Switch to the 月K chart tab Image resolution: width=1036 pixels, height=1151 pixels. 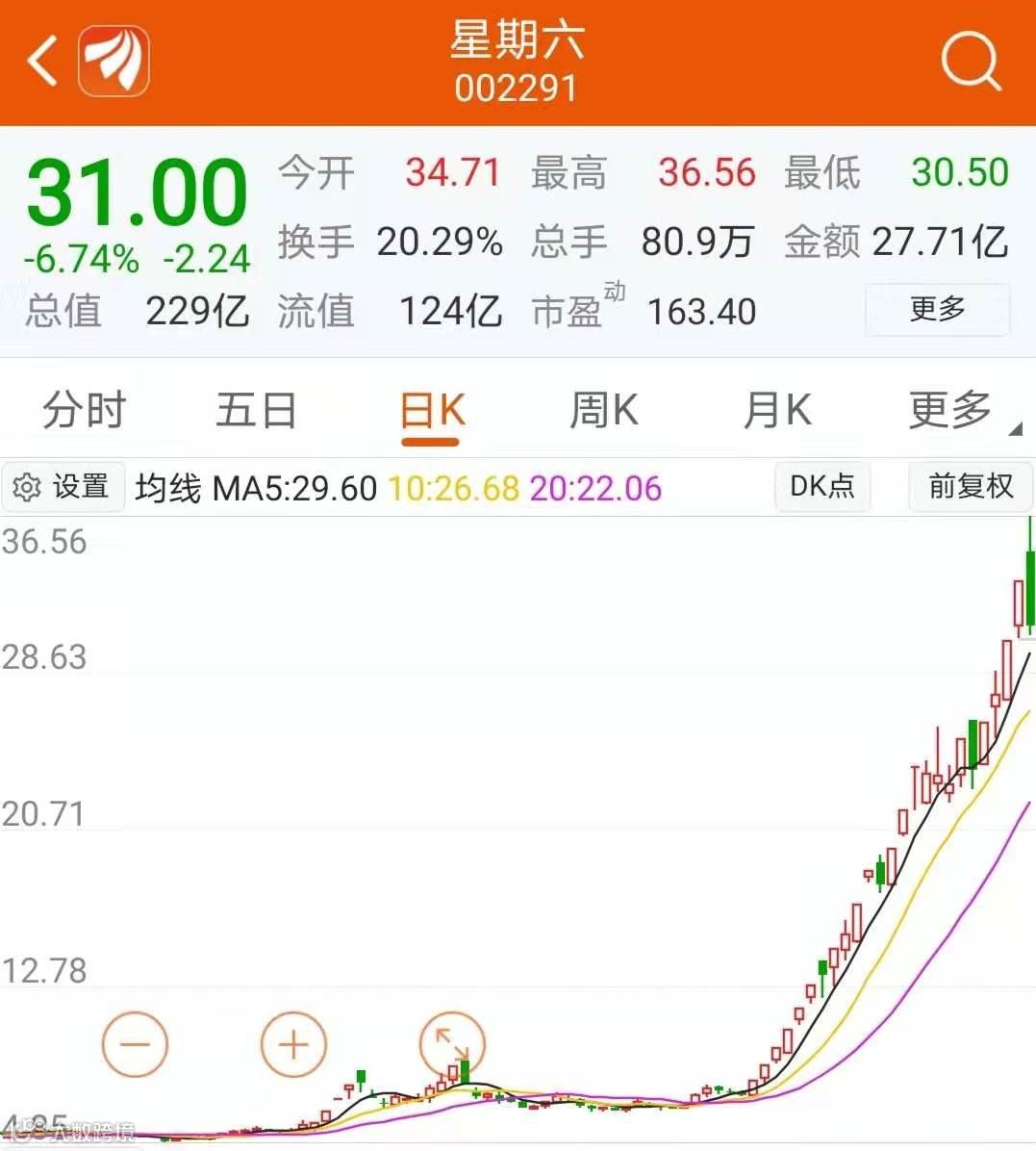777,411
